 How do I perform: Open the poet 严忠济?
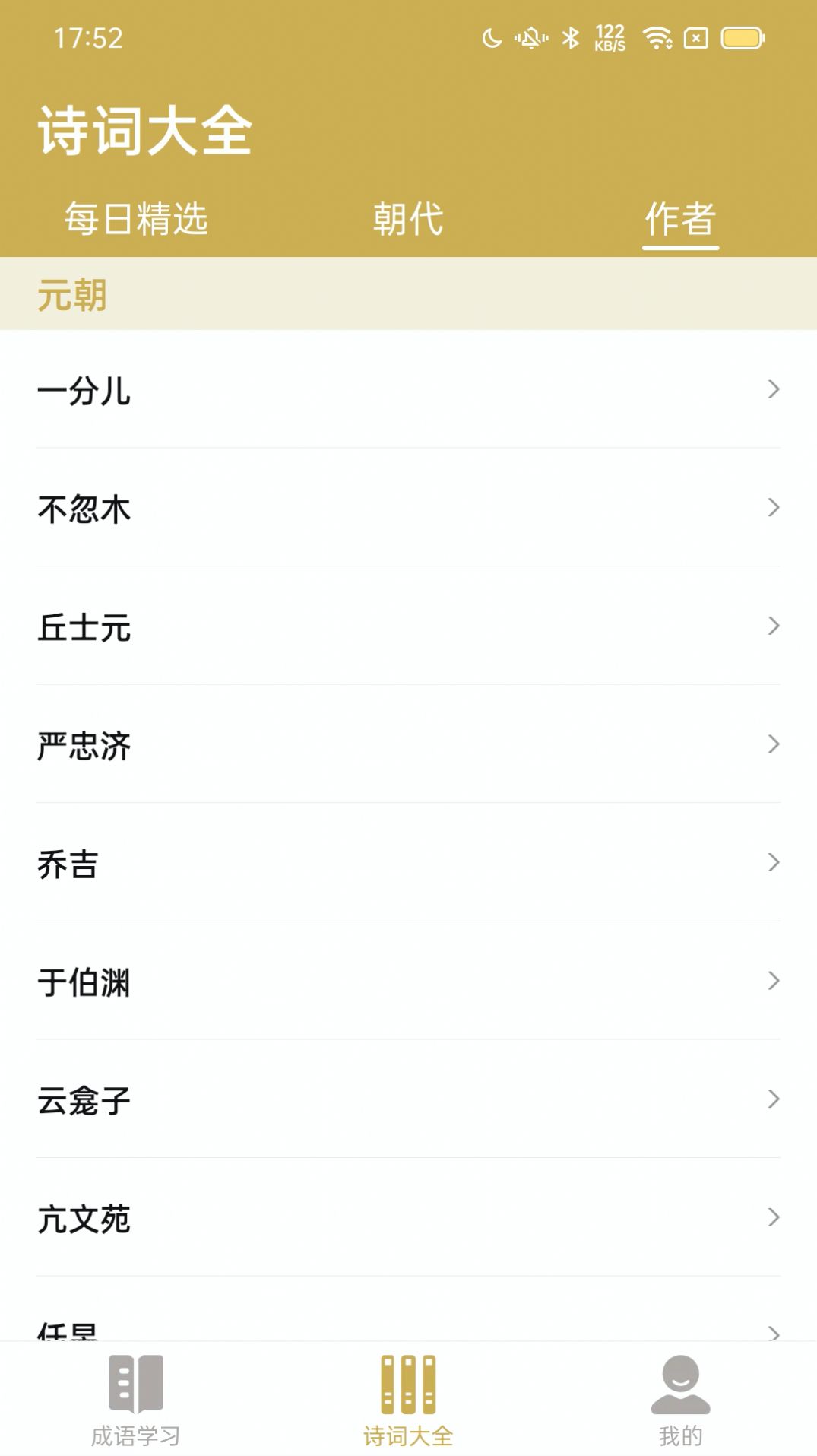[x=85, y=746]
